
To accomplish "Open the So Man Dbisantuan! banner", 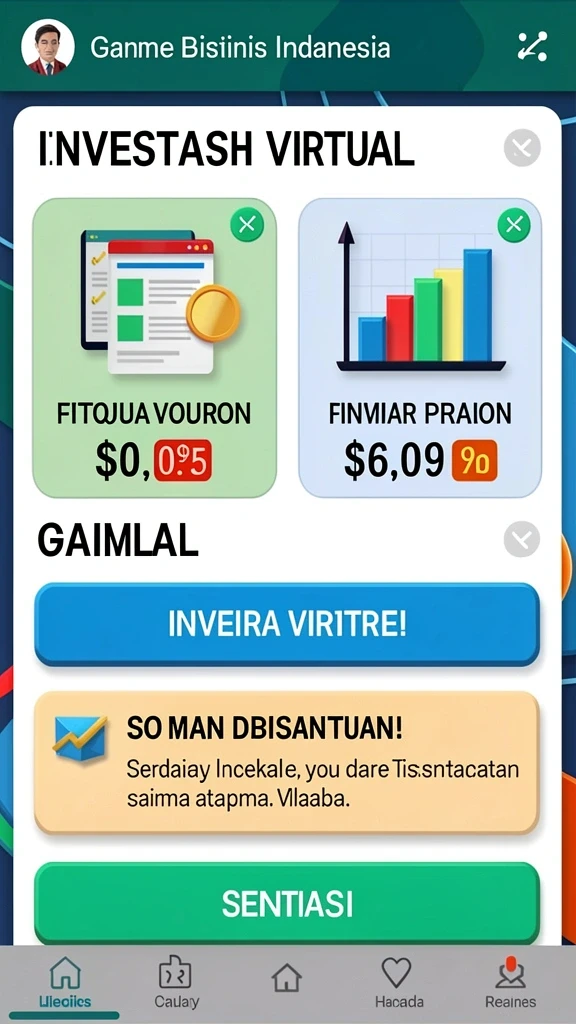I will [287, 763].
